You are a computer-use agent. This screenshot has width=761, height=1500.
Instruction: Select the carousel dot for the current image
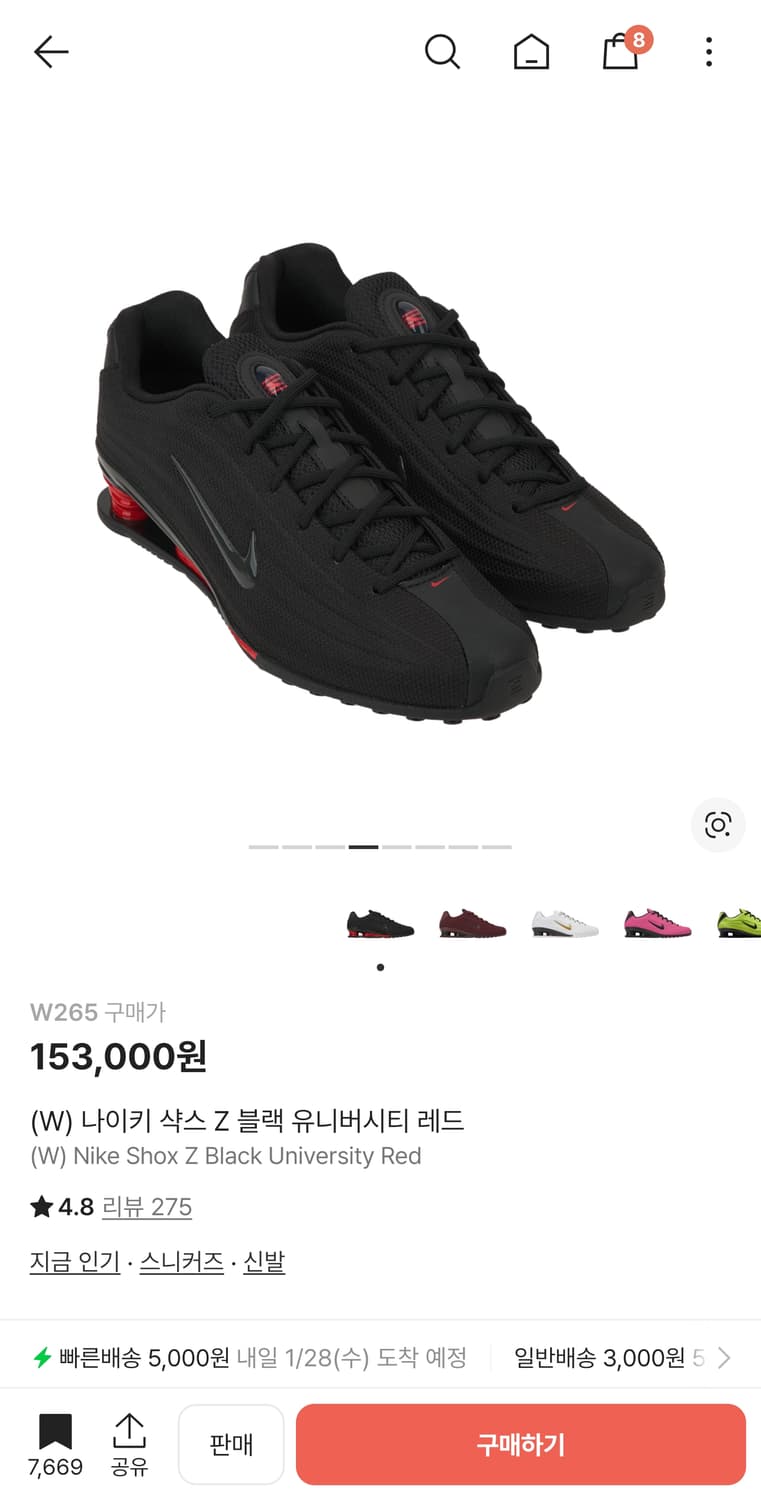(x=380, y=967)
